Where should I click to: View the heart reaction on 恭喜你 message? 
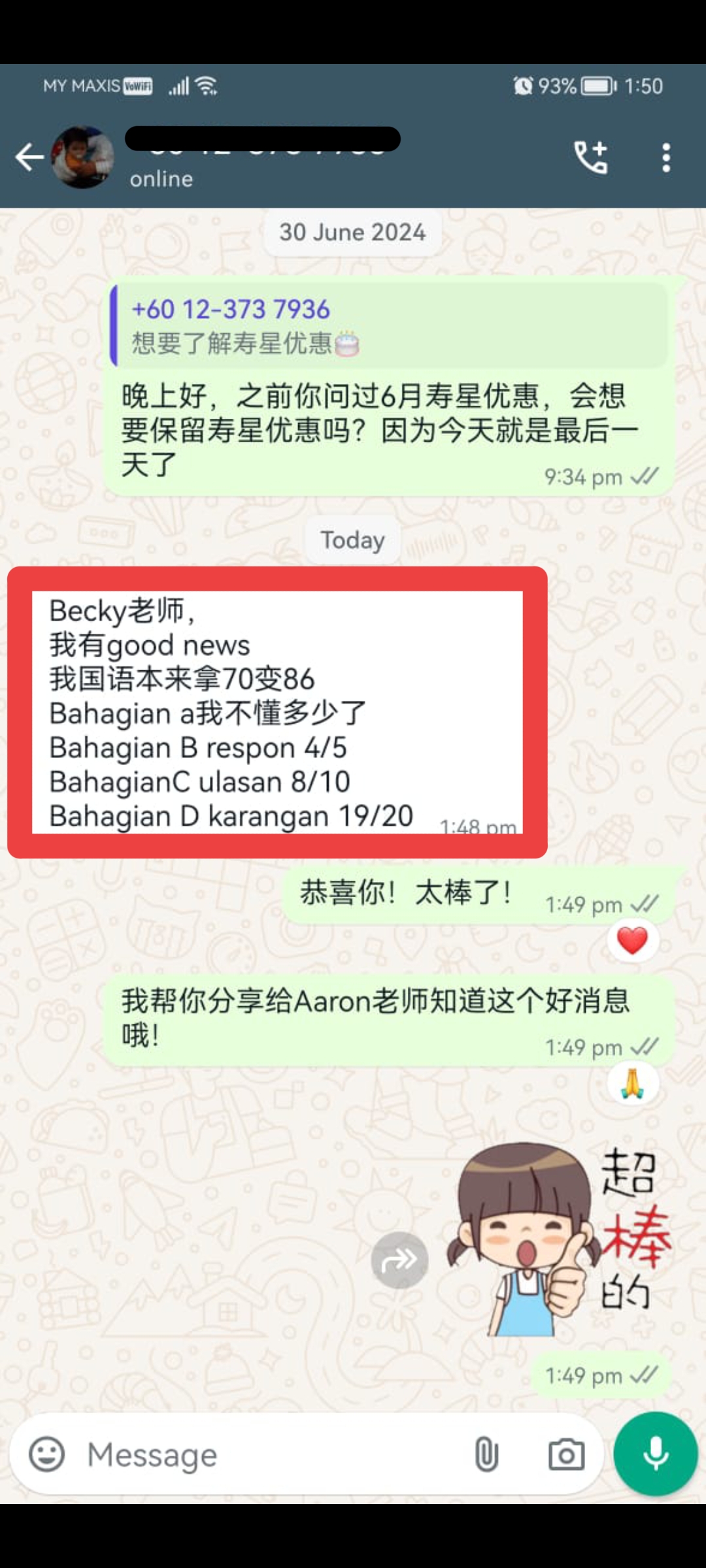pos(631,941)
